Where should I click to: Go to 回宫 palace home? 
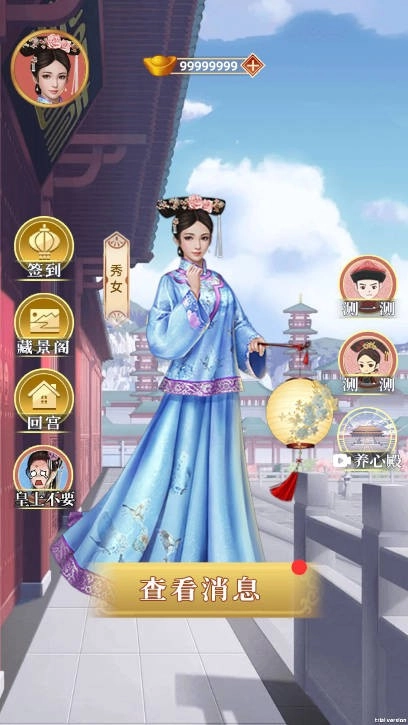coord(44,400)
